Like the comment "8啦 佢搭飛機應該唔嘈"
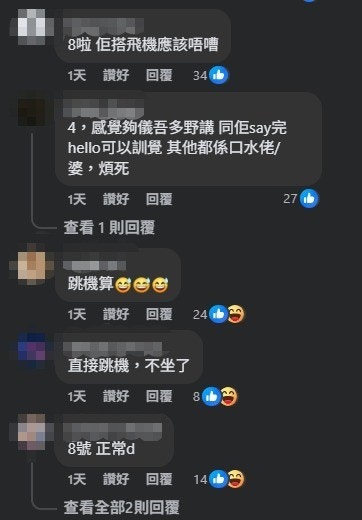 click(x=116, y=75)
